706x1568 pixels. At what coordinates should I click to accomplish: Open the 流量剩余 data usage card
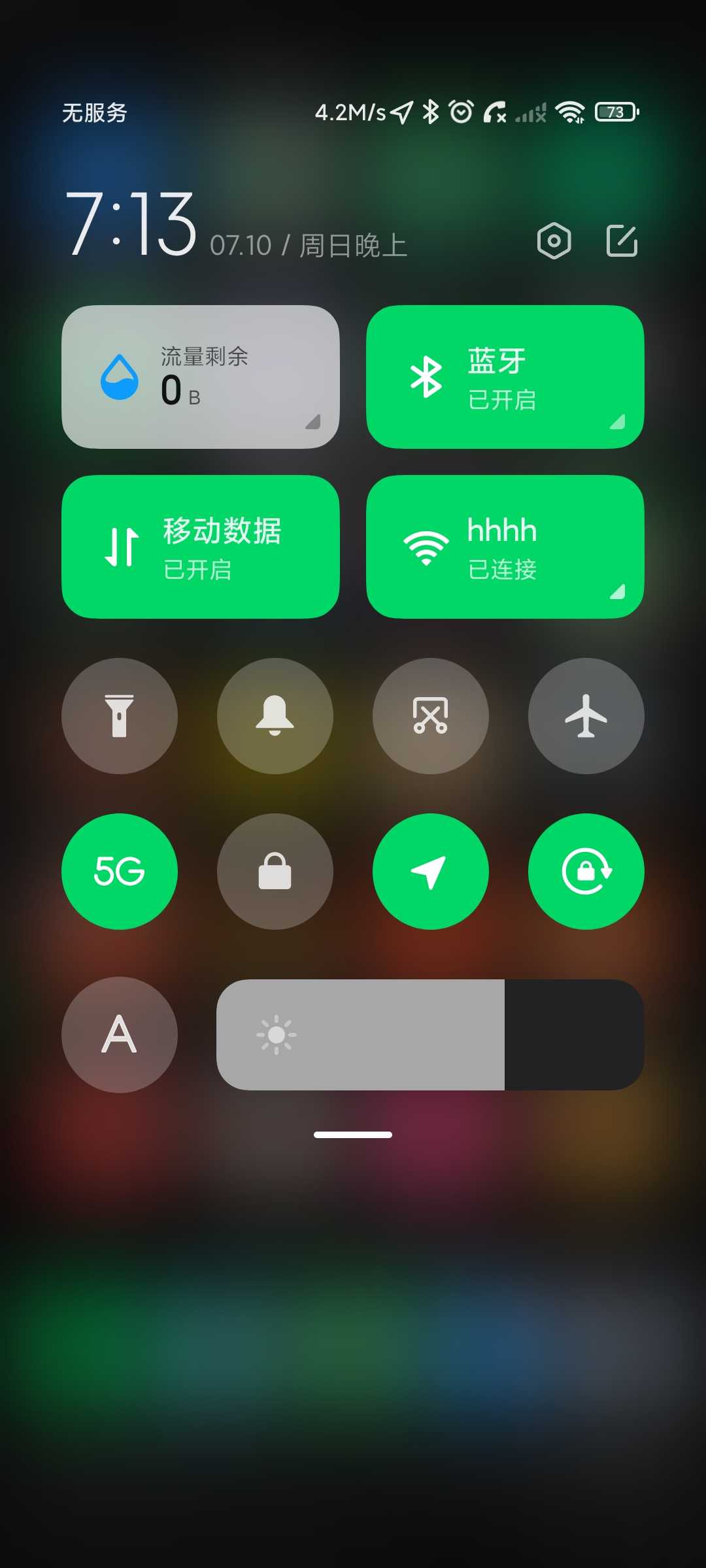tap(200, 377)
